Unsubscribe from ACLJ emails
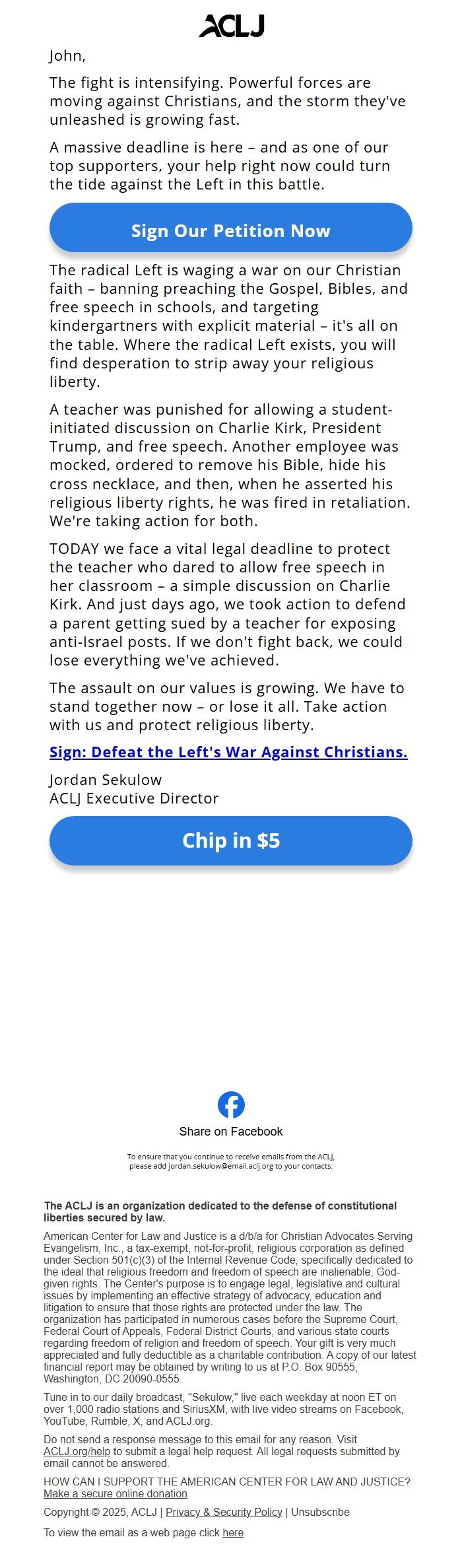The width and height of the screenshot is (462, 1568). [320, 1512]
